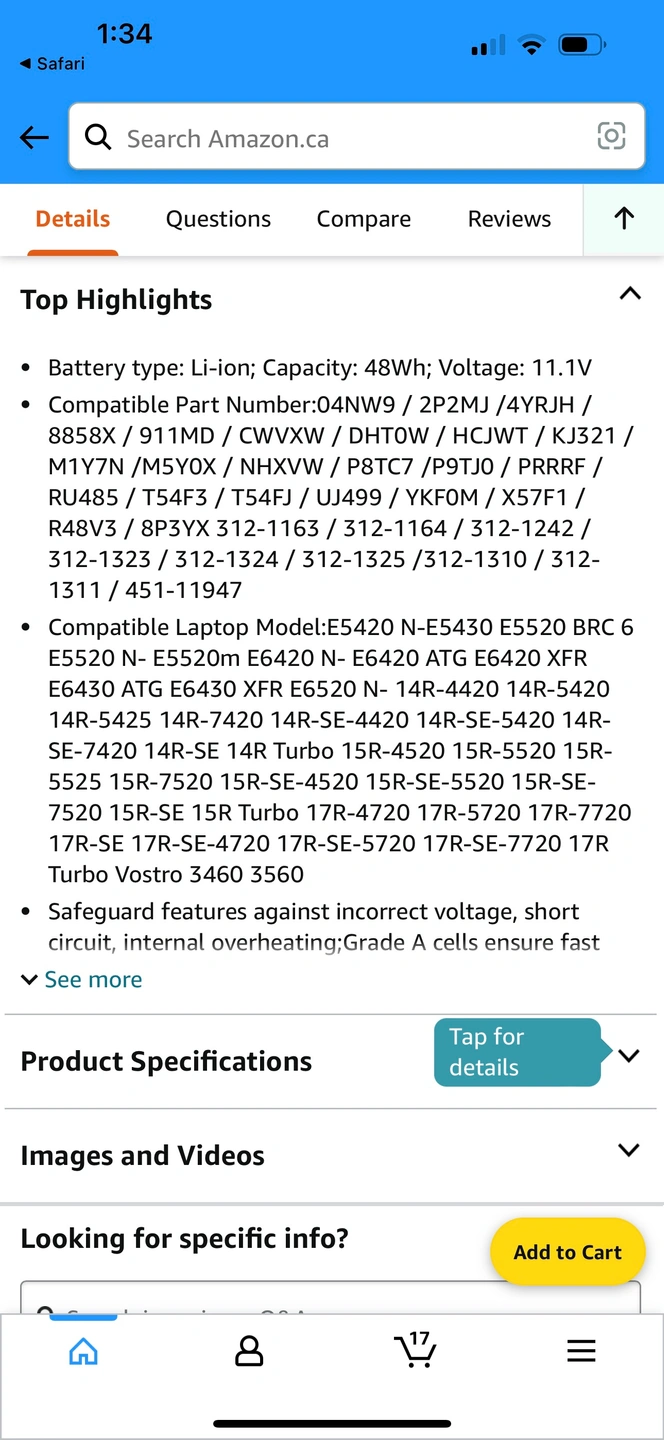Switch to the Compare tab
664x1440 pixels.
364,219
